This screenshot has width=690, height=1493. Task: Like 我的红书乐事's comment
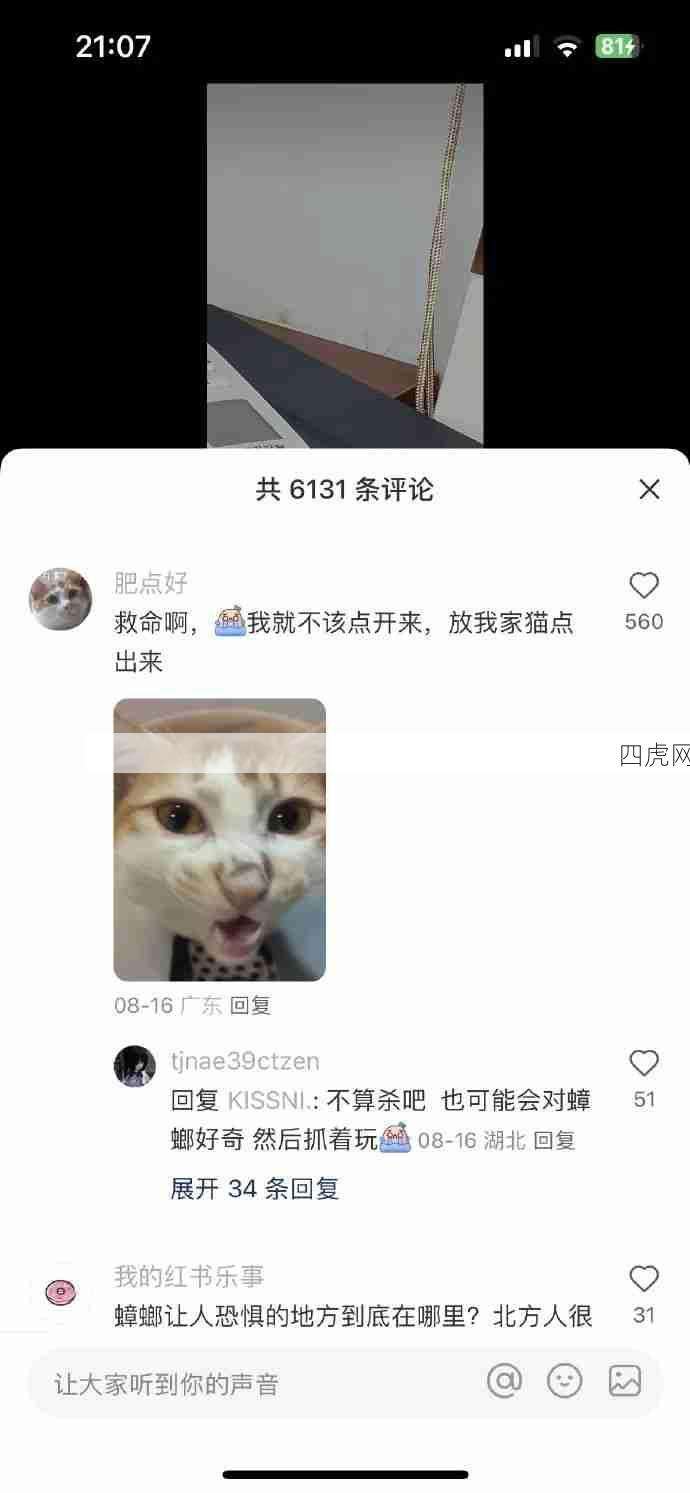[x=643, y=1279]
